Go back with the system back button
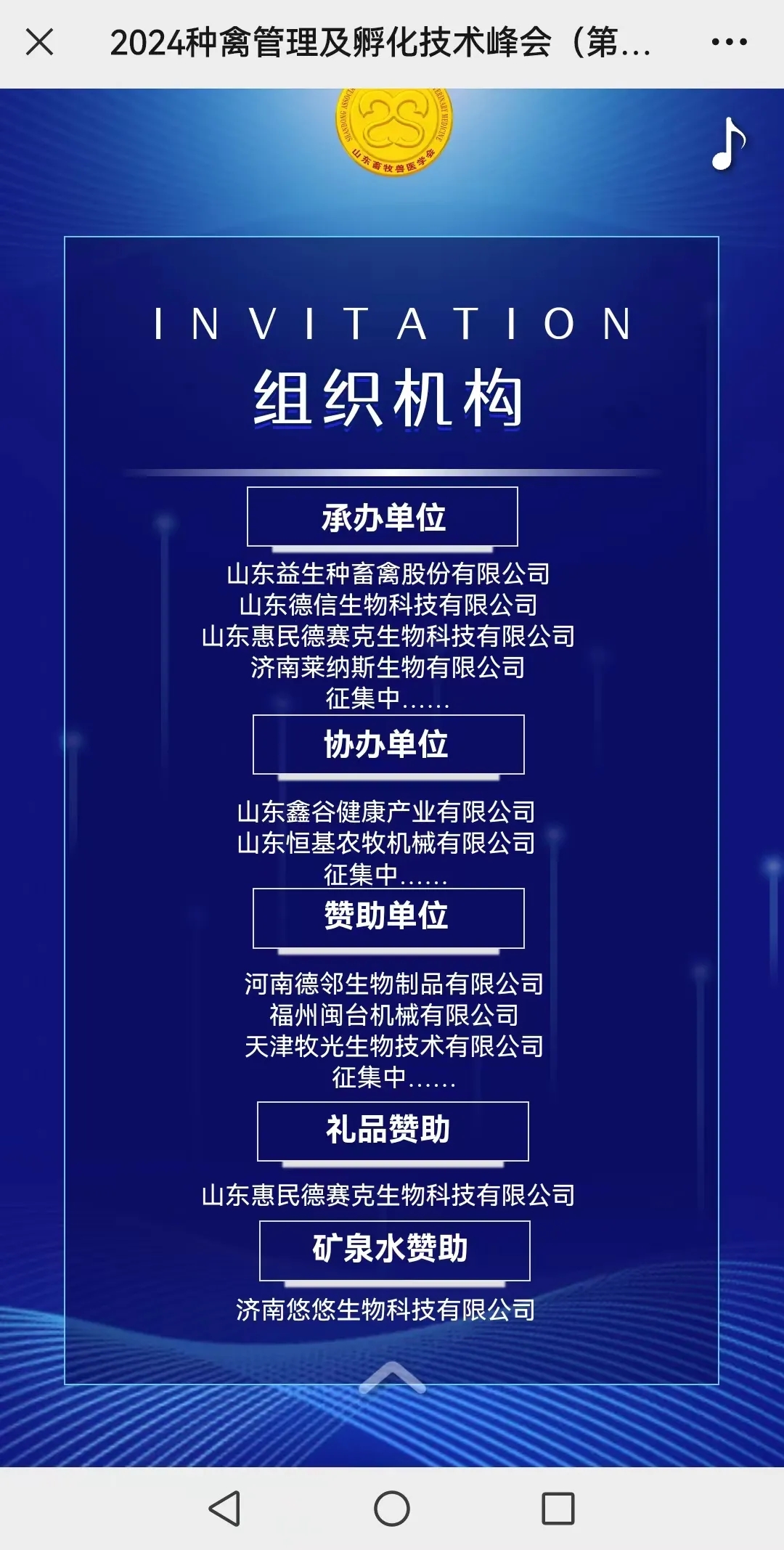 tap(225, 1509)
